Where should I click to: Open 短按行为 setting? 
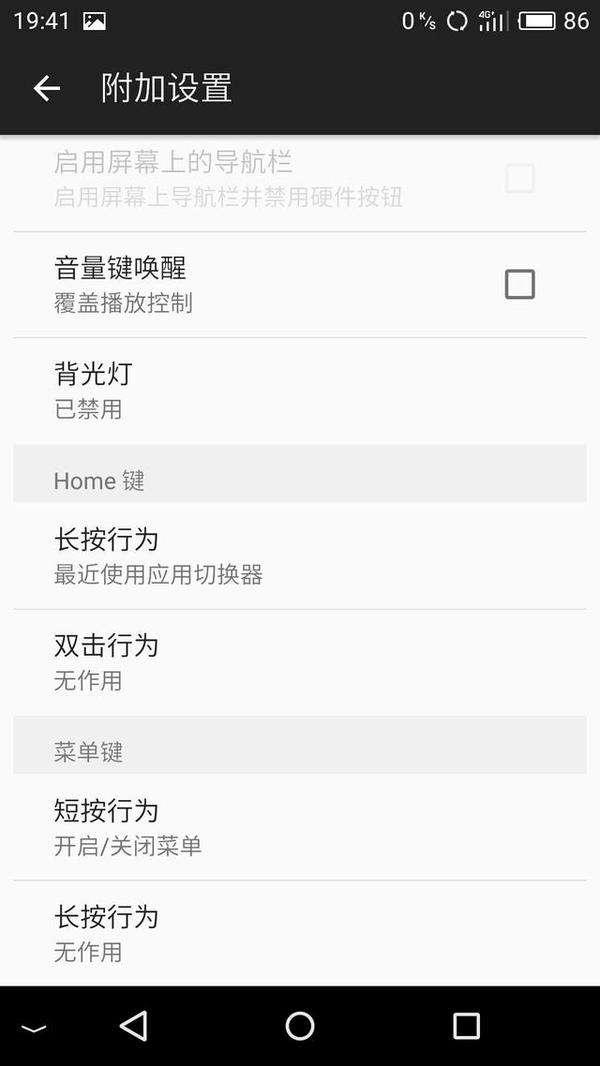point(300,827)
